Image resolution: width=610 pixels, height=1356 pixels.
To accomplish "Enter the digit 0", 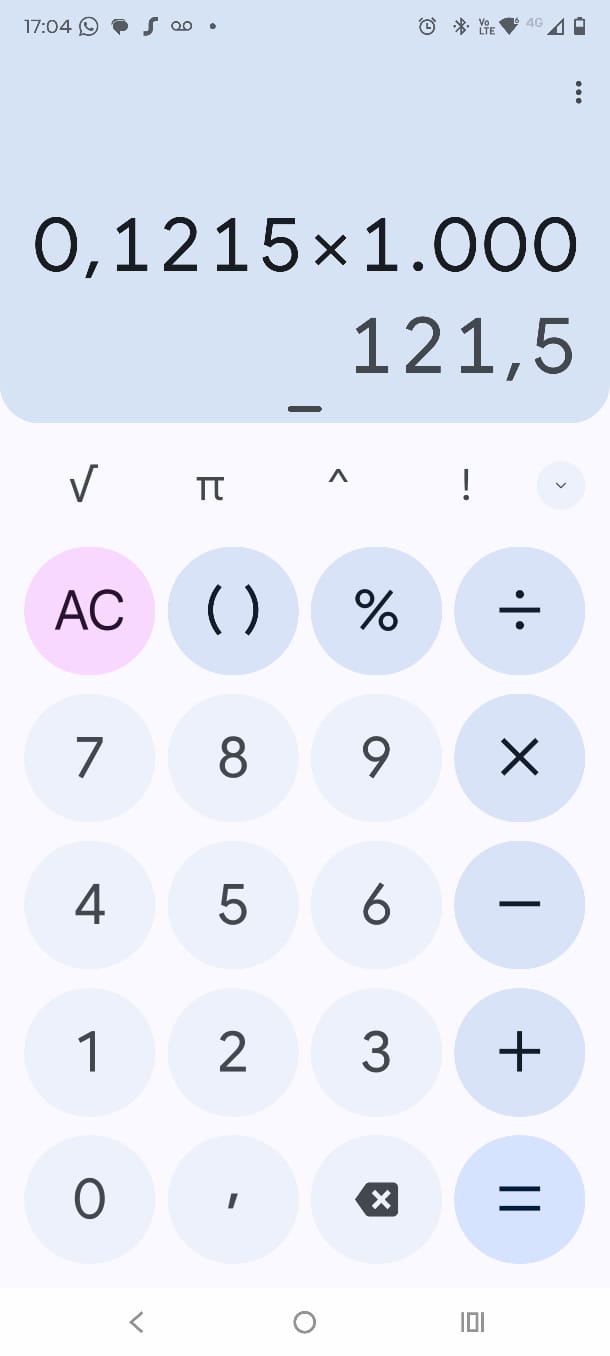I will (90, 1199).
